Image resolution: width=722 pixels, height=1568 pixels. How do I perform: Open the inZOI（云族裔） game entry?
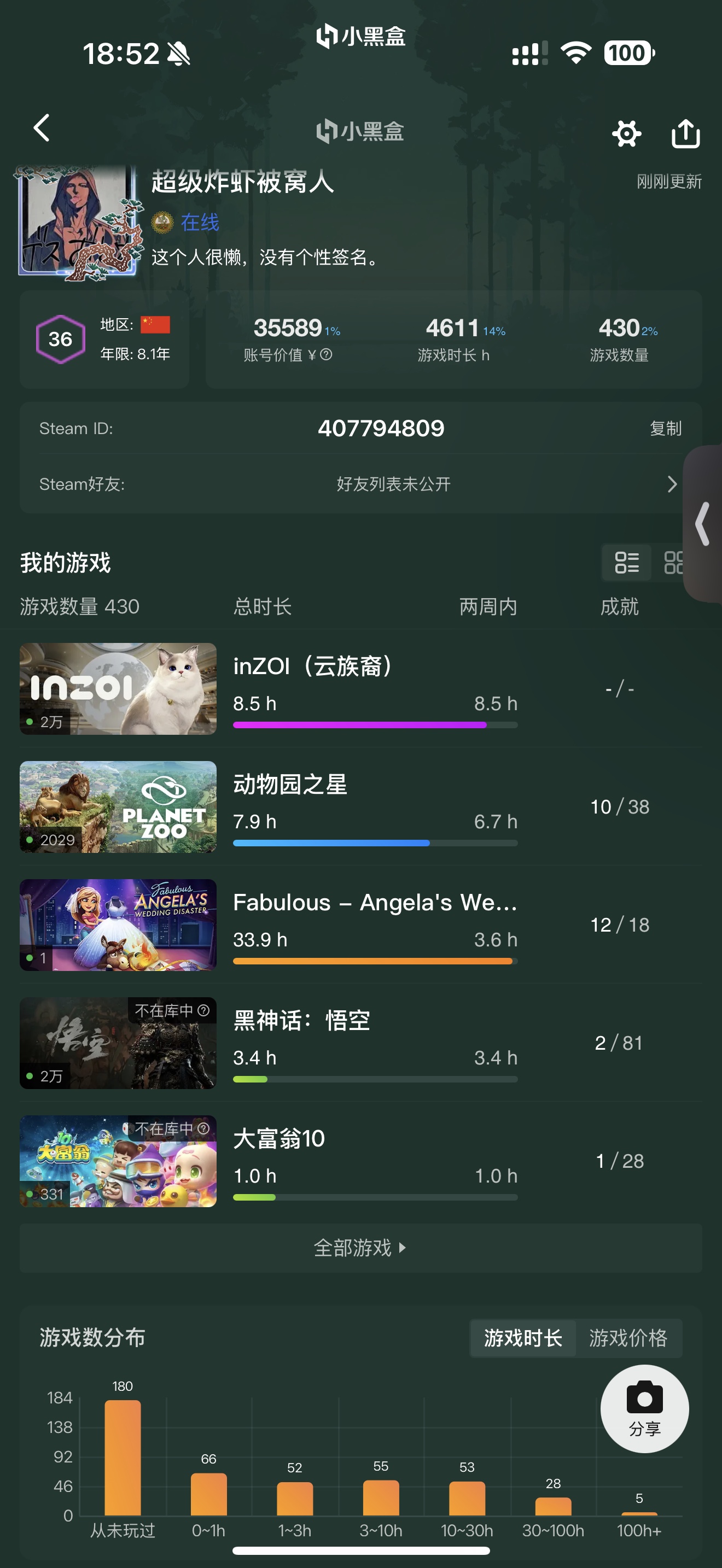(360, 688)
